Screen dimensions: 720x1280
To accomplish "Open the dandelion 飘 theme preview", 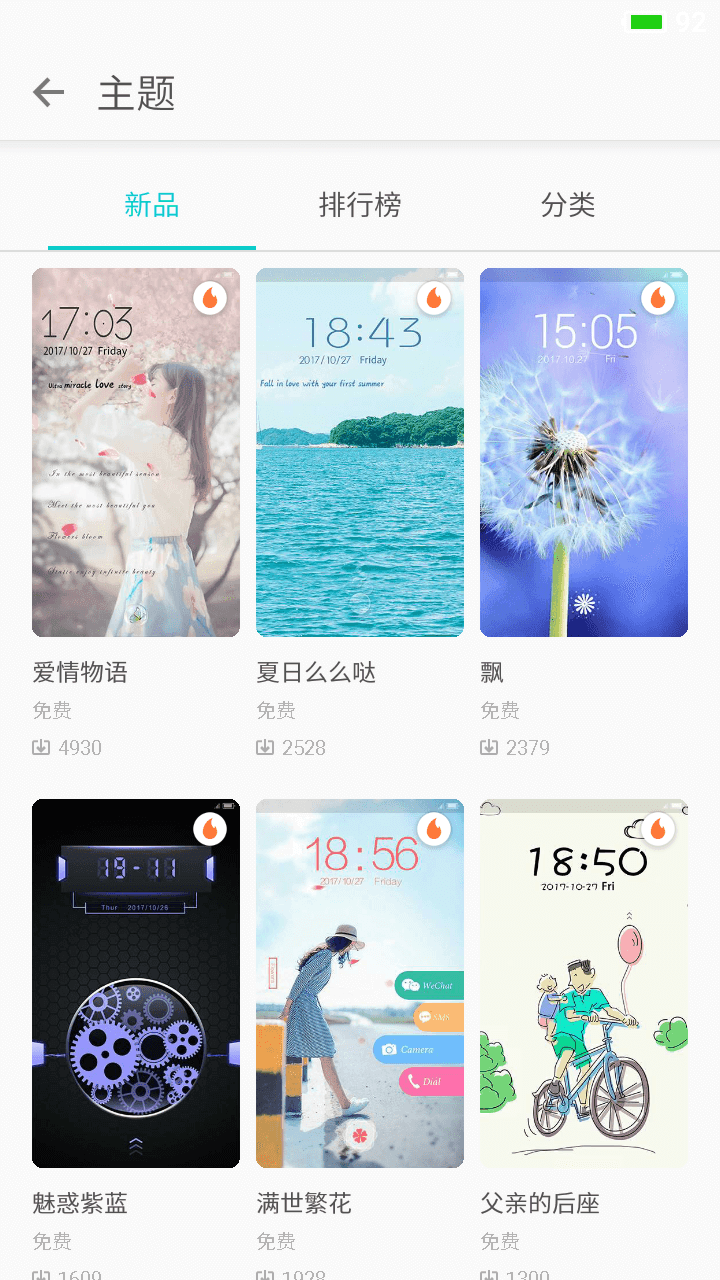I will (584, 451).
